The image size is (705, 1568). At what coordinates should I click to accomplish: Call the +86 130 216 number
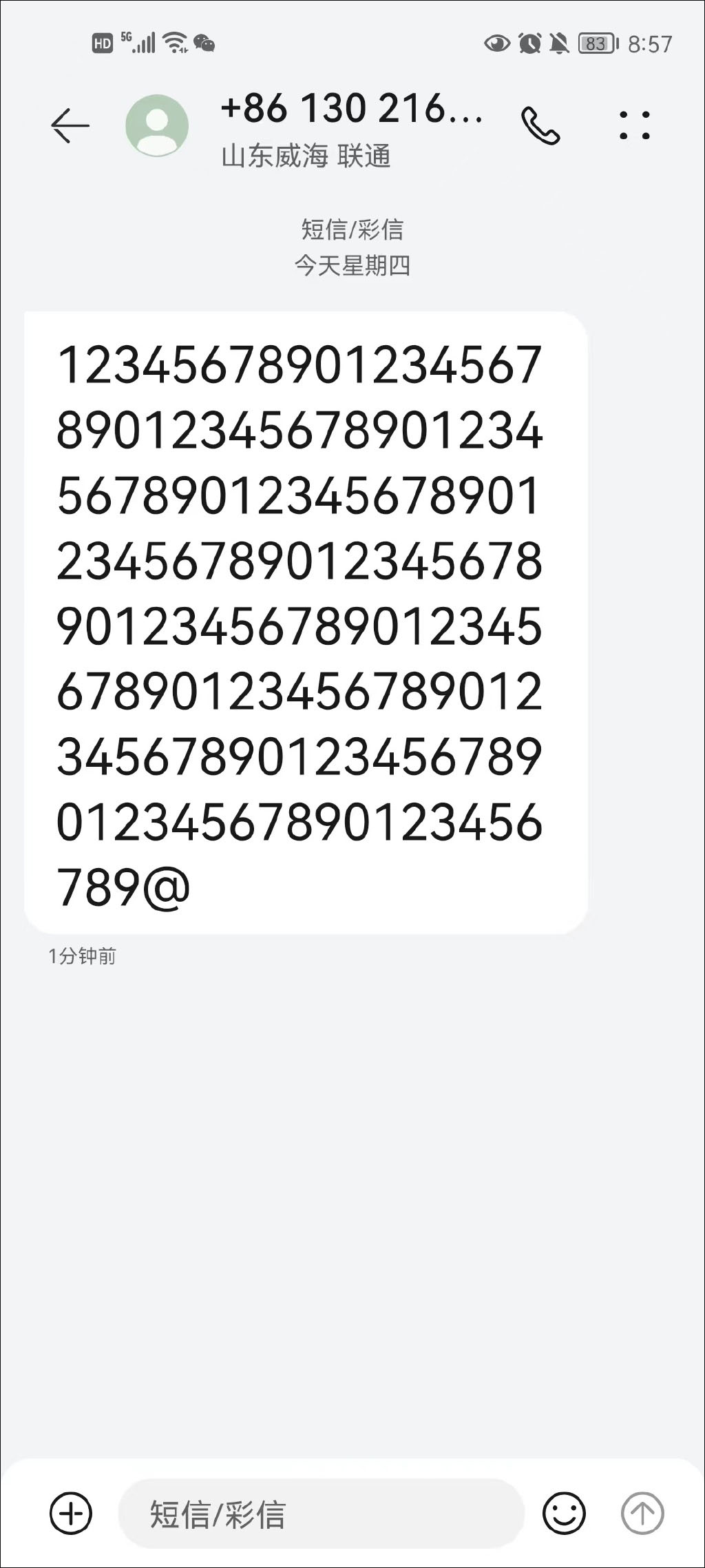(x=540, y=126)
